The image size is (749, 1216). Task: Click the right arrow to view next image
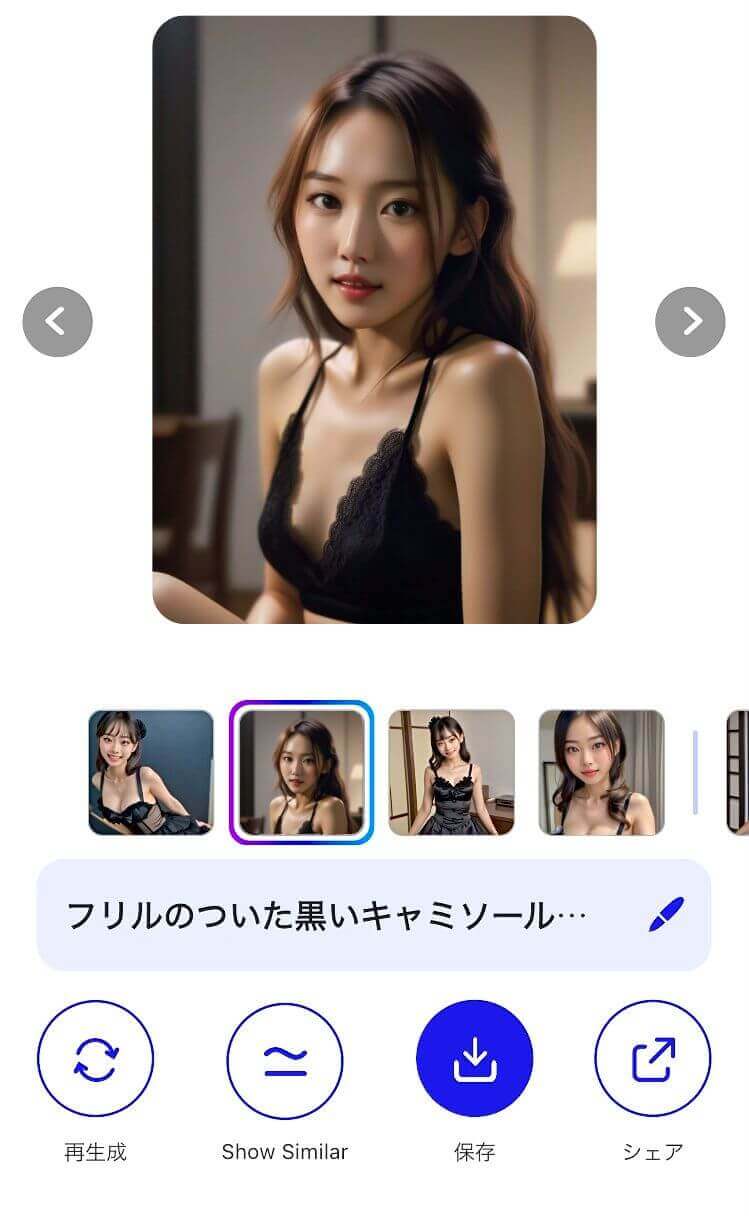691,321
